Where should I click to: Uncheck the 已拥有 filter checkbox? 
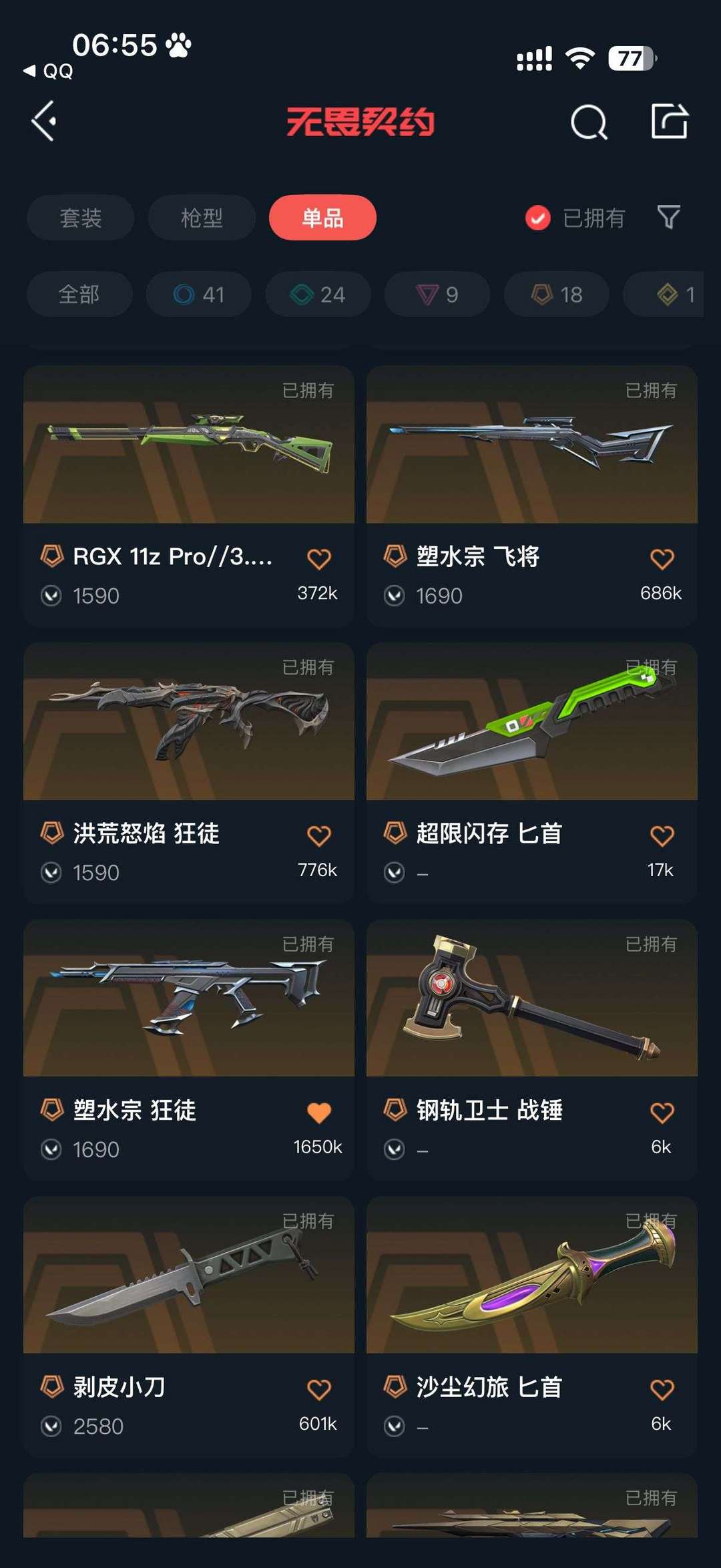tap(537, 218)
